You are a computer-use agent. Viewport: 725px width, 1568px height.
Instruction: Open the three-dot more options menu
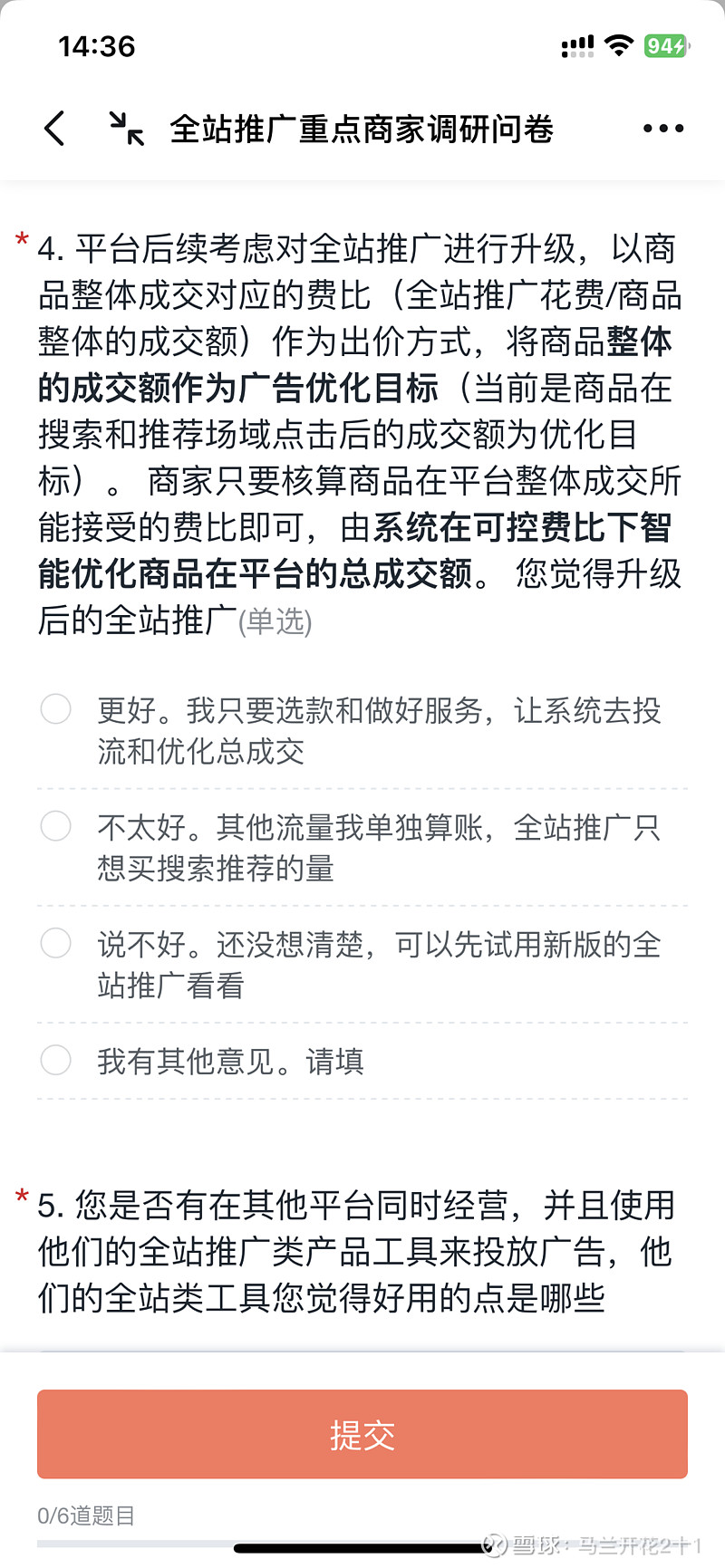pos(662,128)
